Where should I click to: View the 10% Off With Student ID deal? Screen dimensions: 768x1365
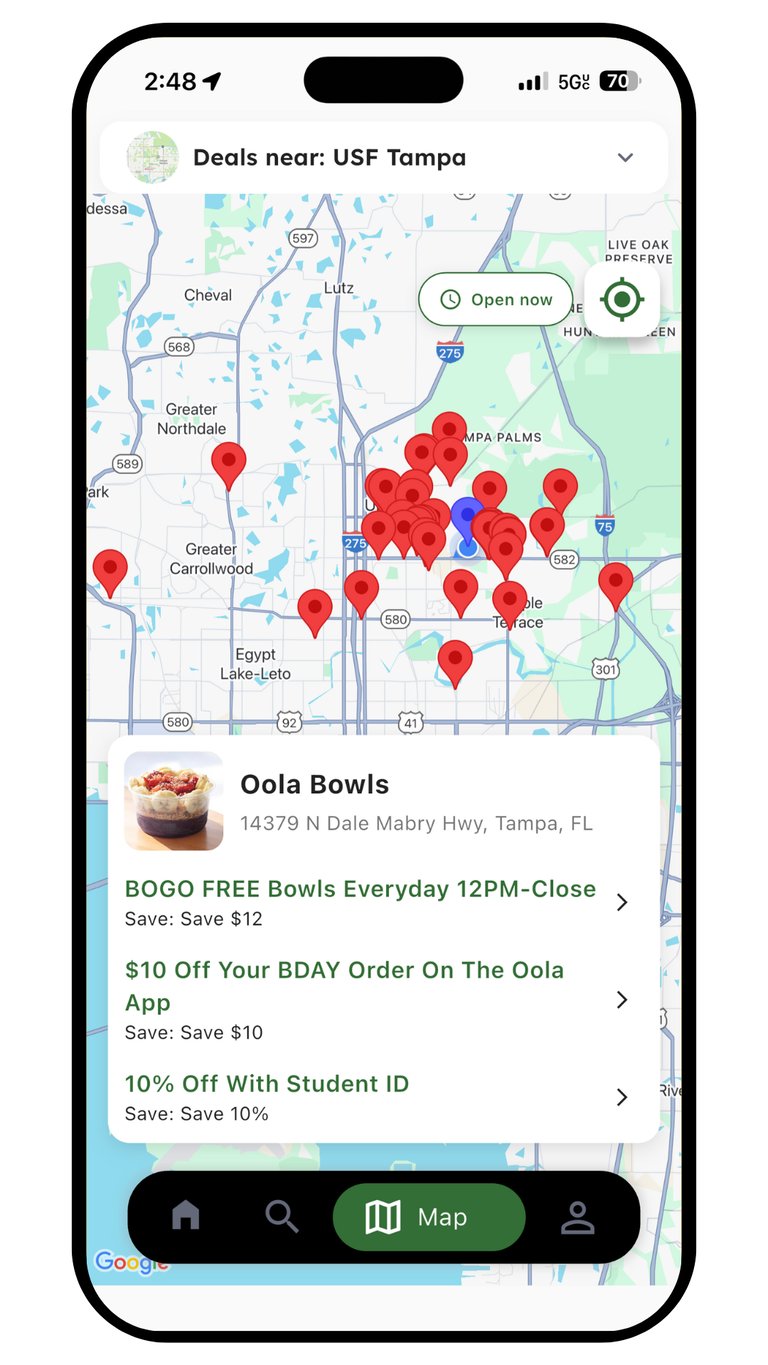pos(377,1097)
